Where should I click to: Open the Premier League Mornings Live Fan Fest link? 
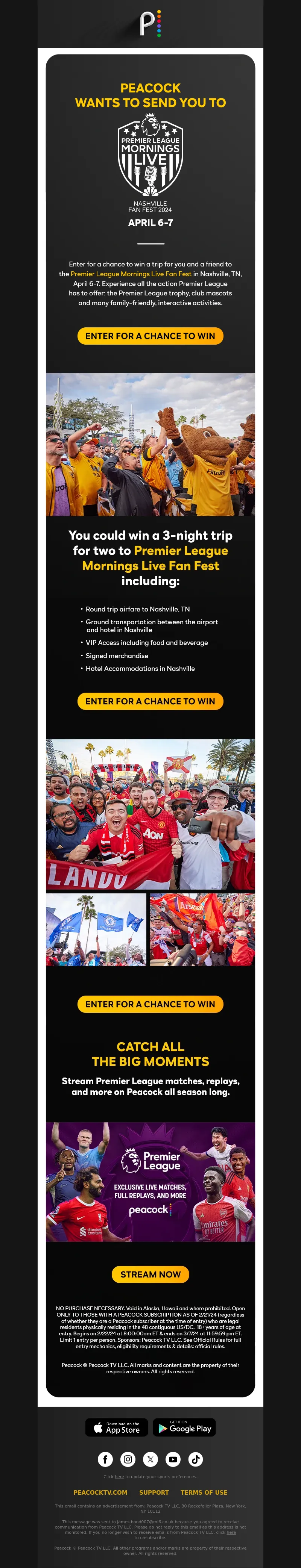tap(131, 274)
